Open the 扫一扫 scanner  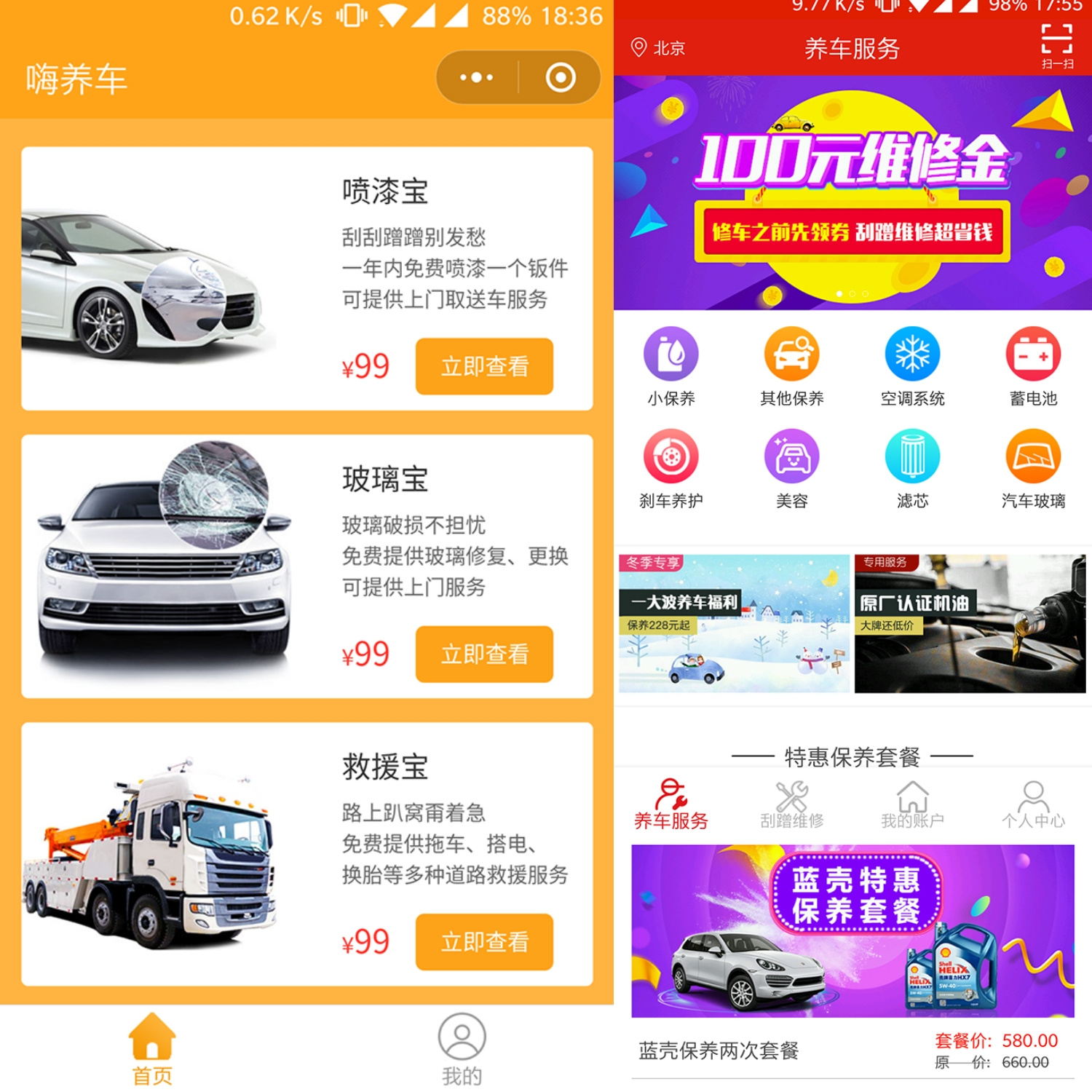[1056, 45]
